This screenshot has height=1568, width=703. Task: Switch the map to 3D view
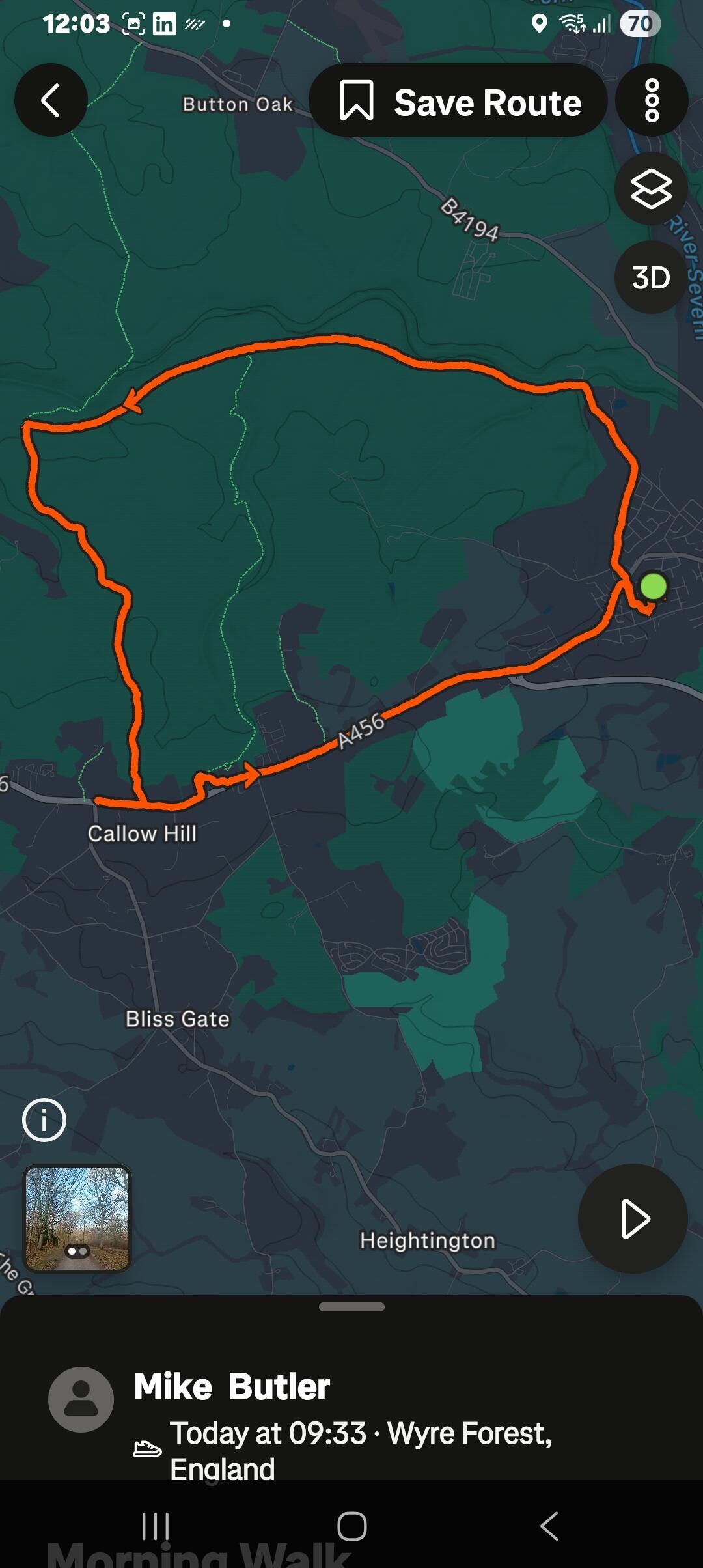[x=651, y=278]
